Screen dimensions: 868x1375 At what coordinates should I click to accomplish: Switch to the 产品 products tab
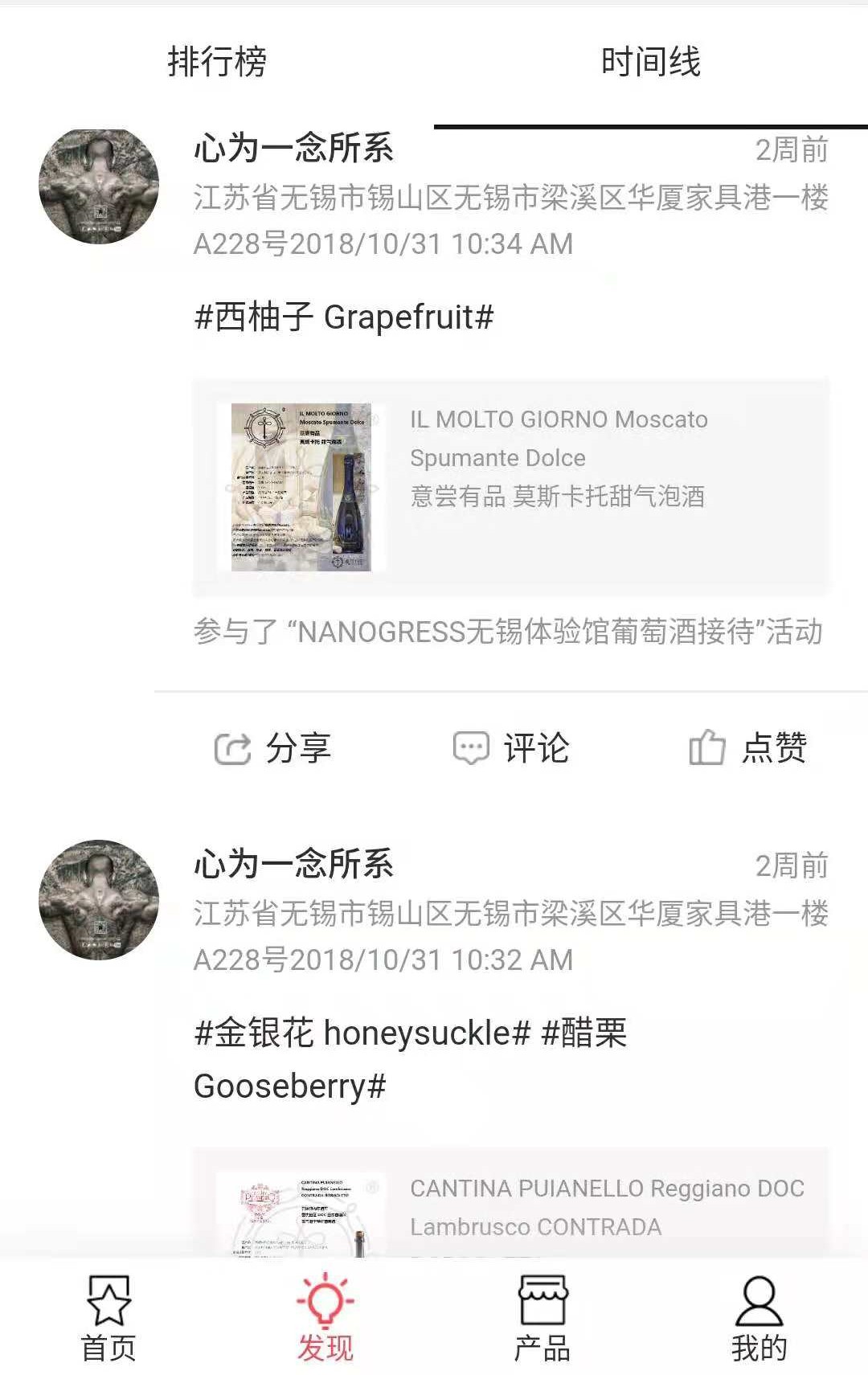pyautogui.click(x=542, y=1318)
